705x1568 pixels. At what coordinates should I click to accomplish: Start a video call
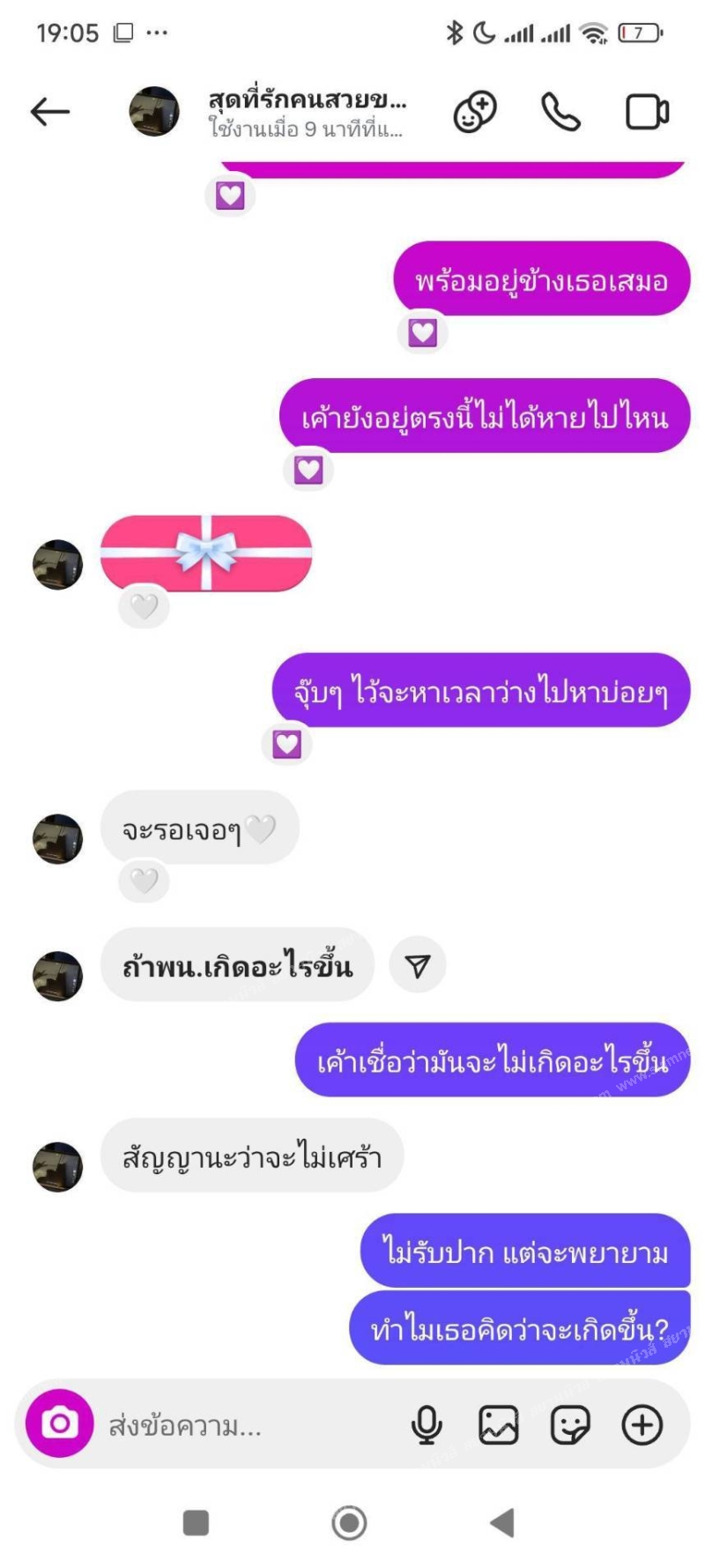647,112
